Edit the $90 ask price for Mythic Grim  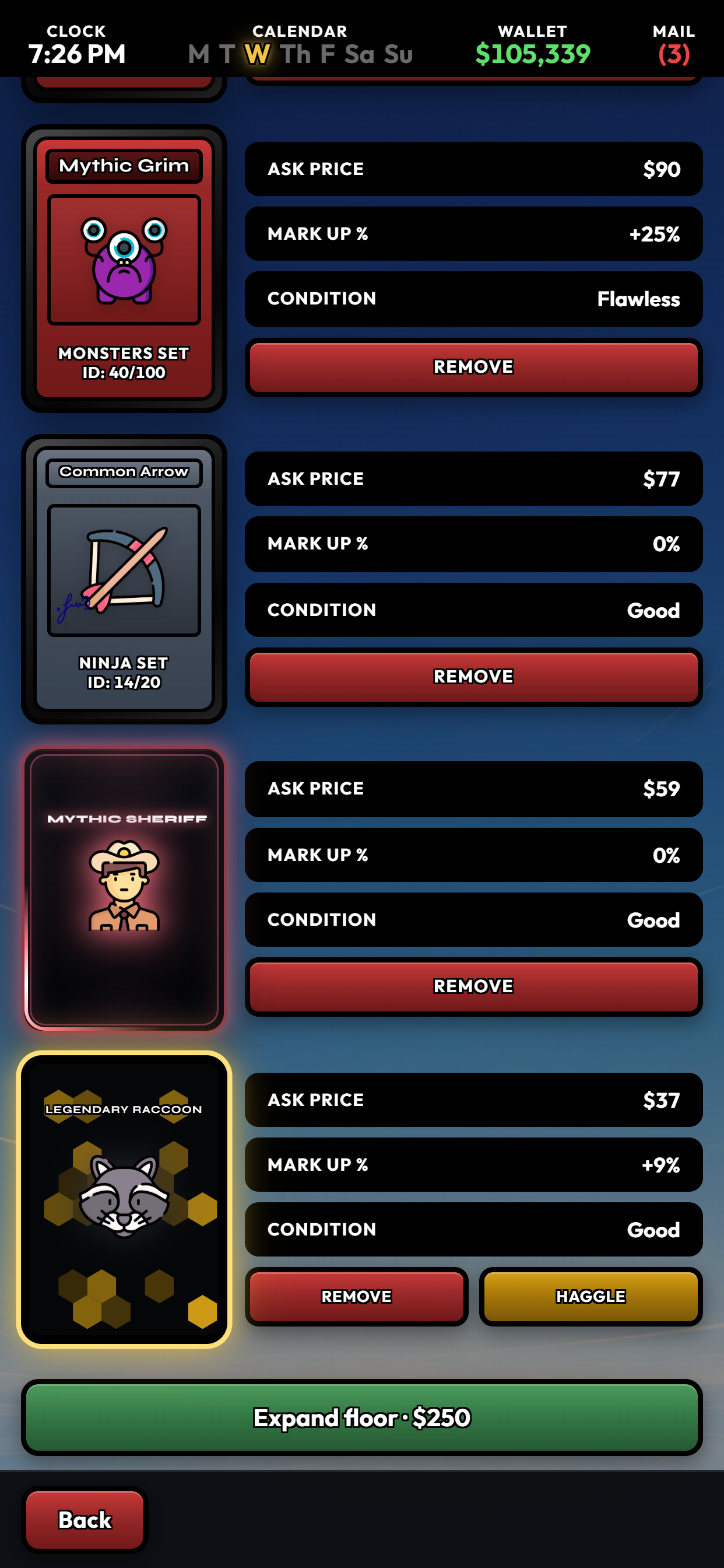click(x=473, y=169)
